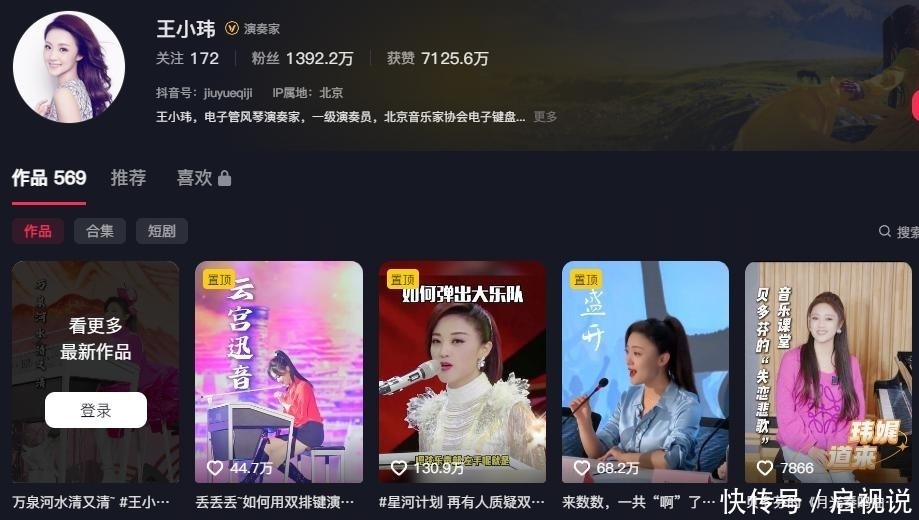Watch the 音乐课堂 贝多芬 video
This screenshot has width=919, height=520.
[x=828, y=372]
